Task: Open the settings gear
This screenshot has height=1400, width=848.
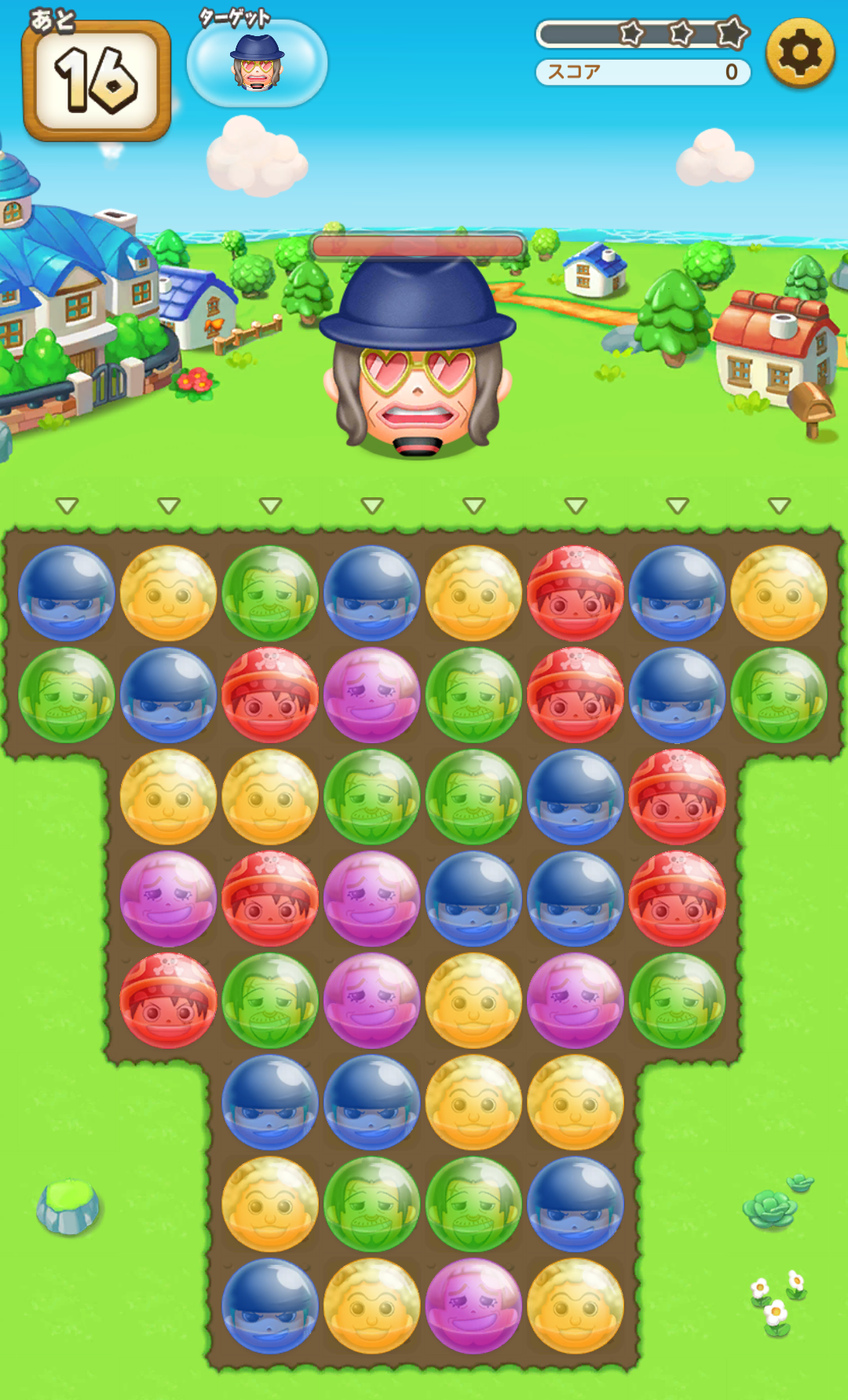Action: click(x=799, y=53)
